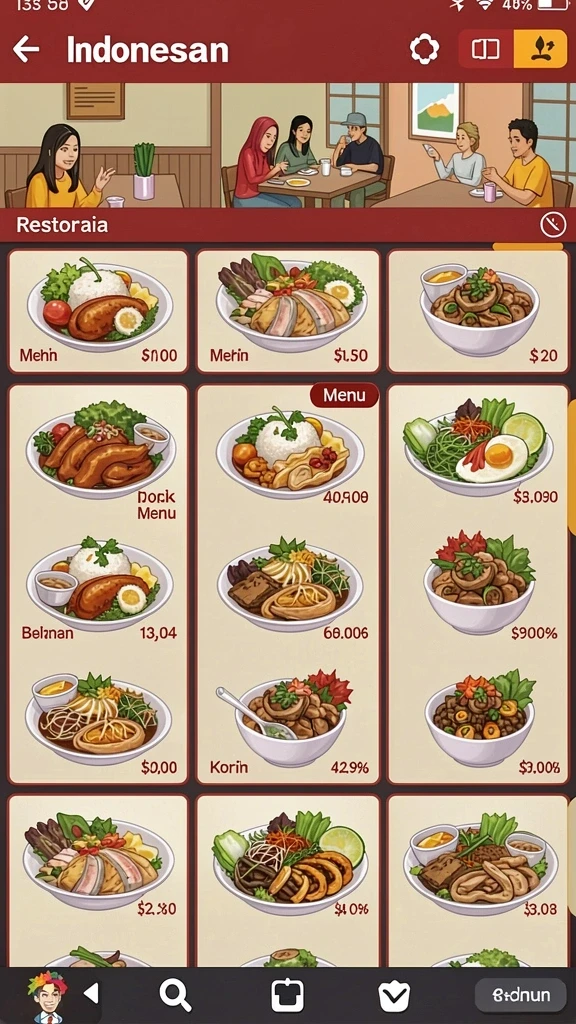The height and width of the screenshot is (1024, 576).
Task: Open search from the bottom bar
Action: pyautogui.click(x=175, y=995)
